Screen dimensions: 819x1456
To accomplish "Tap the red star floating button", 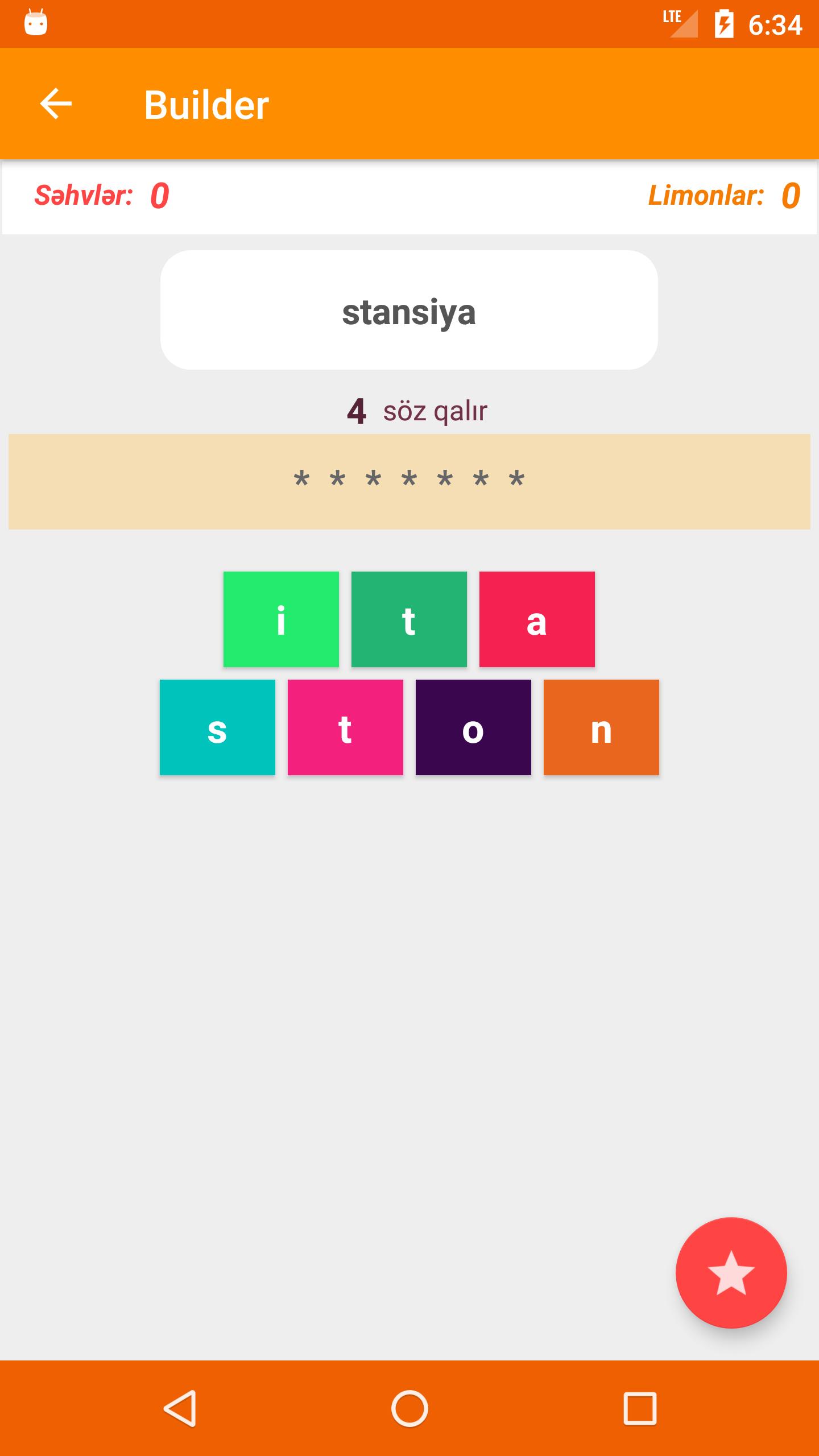I will coord(731,1272).
